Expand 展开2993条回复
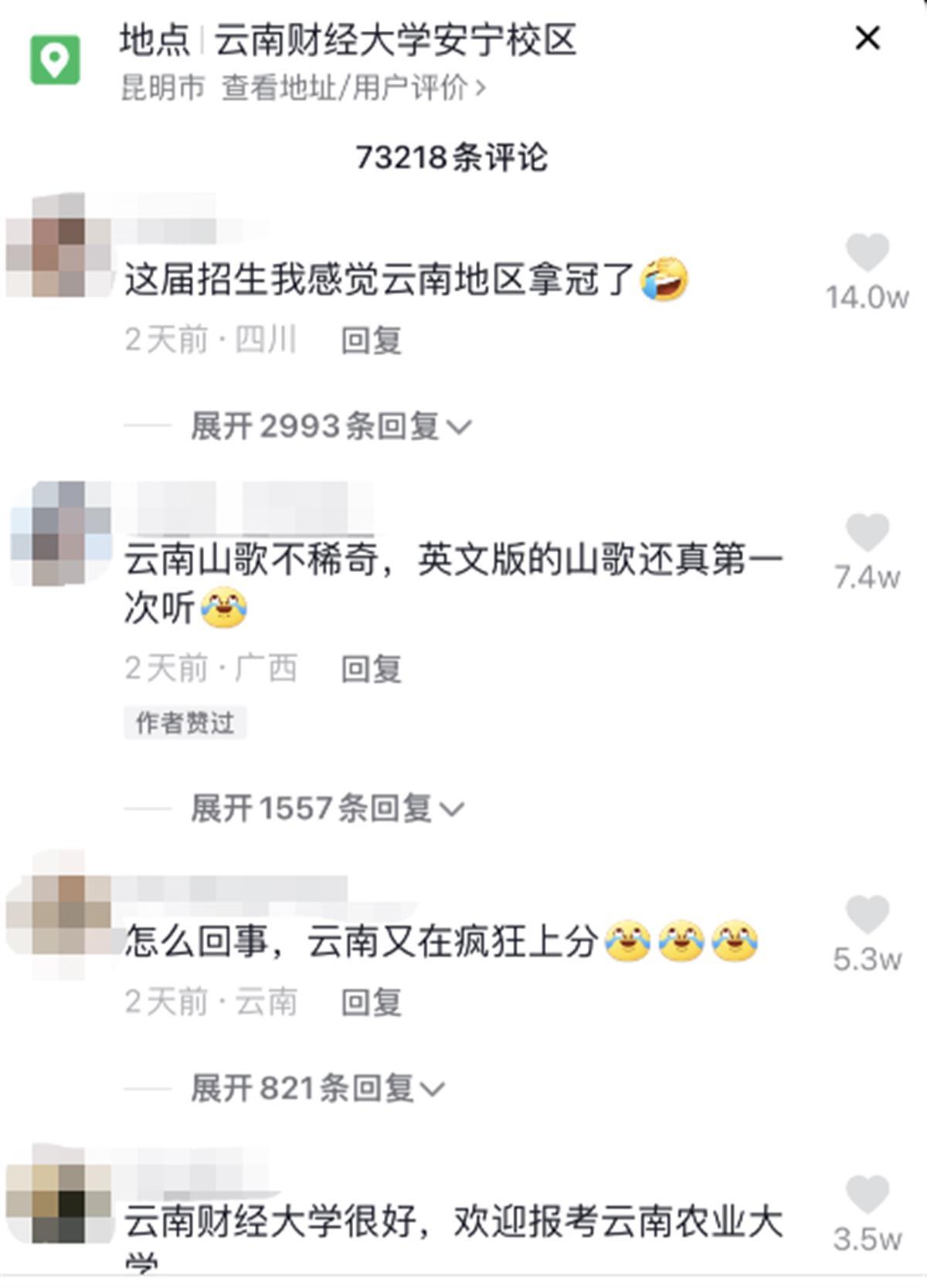 [x=330, y=425]
